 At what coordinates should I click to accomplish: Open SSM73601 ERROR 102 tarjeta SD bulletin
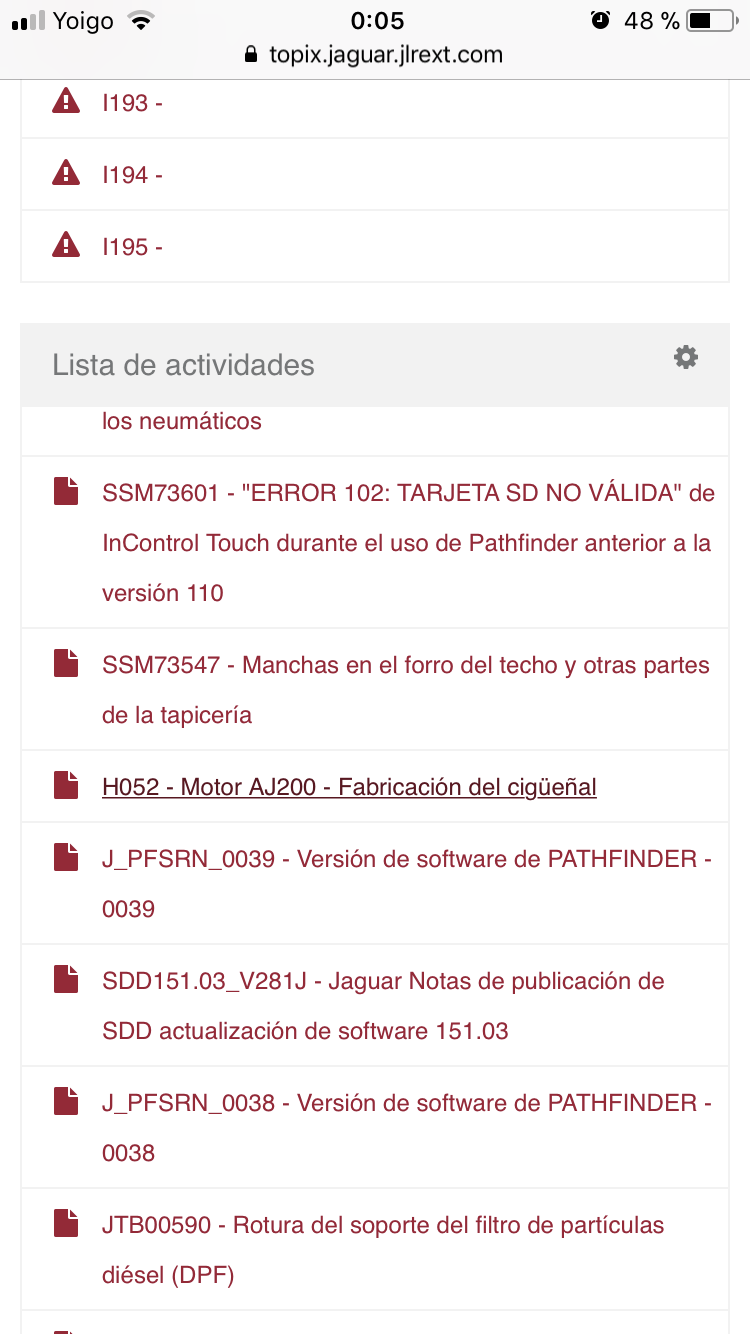coord(408,543)
